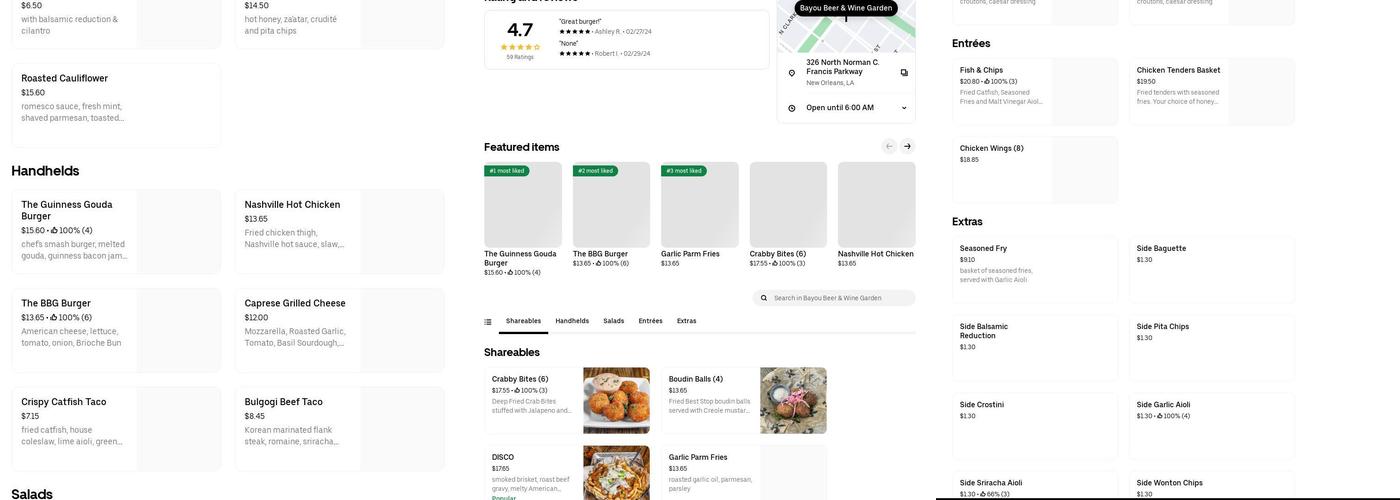The width and height of the screenshot is (1400, 500).
Task: Go to the Extras tab
Action: (x=686, y=321)
